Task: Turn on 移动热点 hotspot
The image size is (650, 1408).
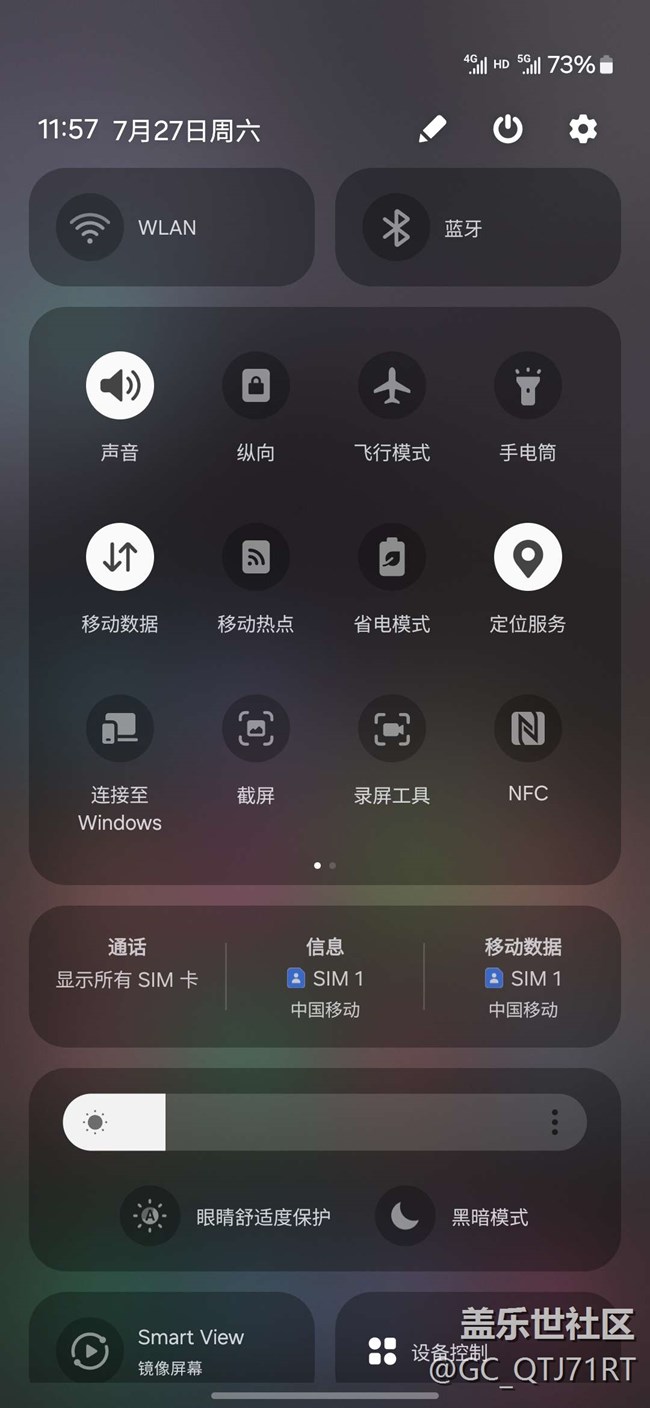Action: tap(256, 557)
